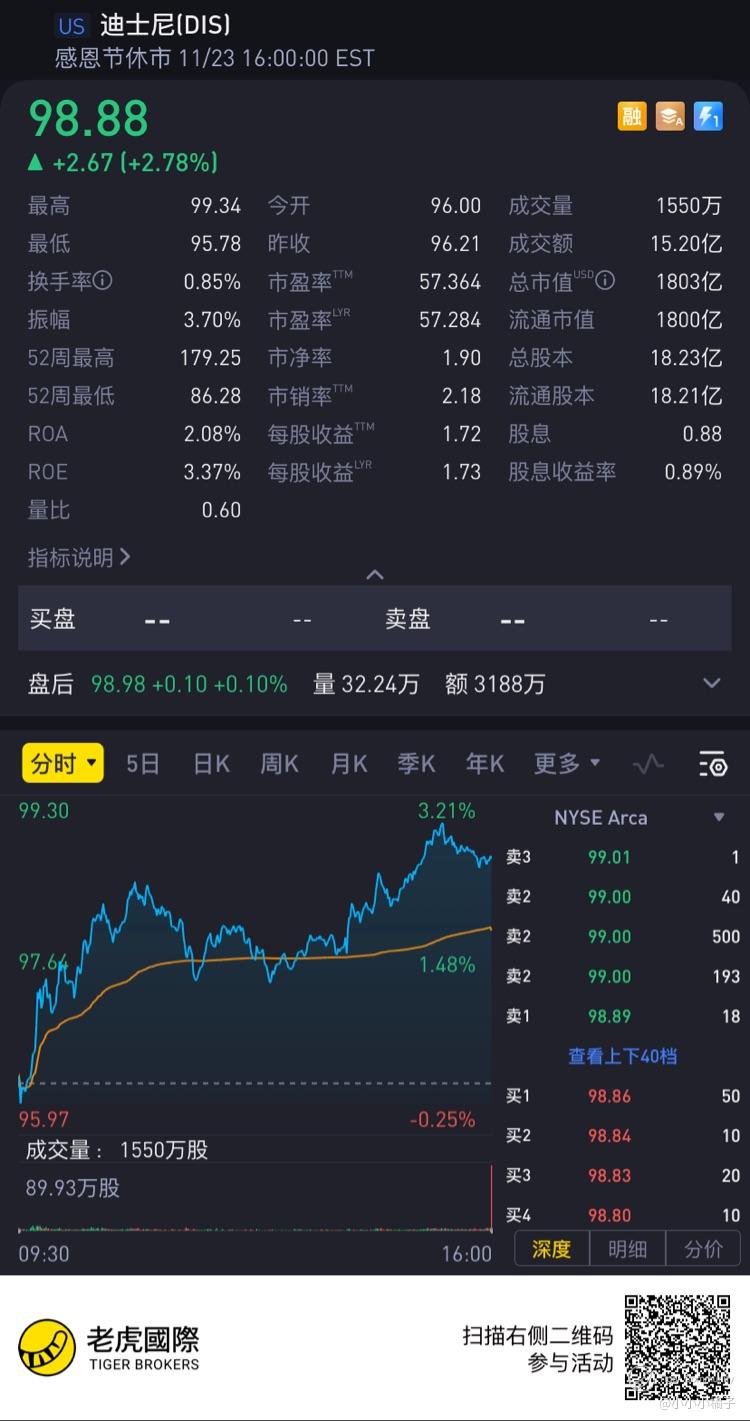Change the NYSE Arca exchange dropdown
This screenshot has width=750, height=1421.
[x=640, y=817]
